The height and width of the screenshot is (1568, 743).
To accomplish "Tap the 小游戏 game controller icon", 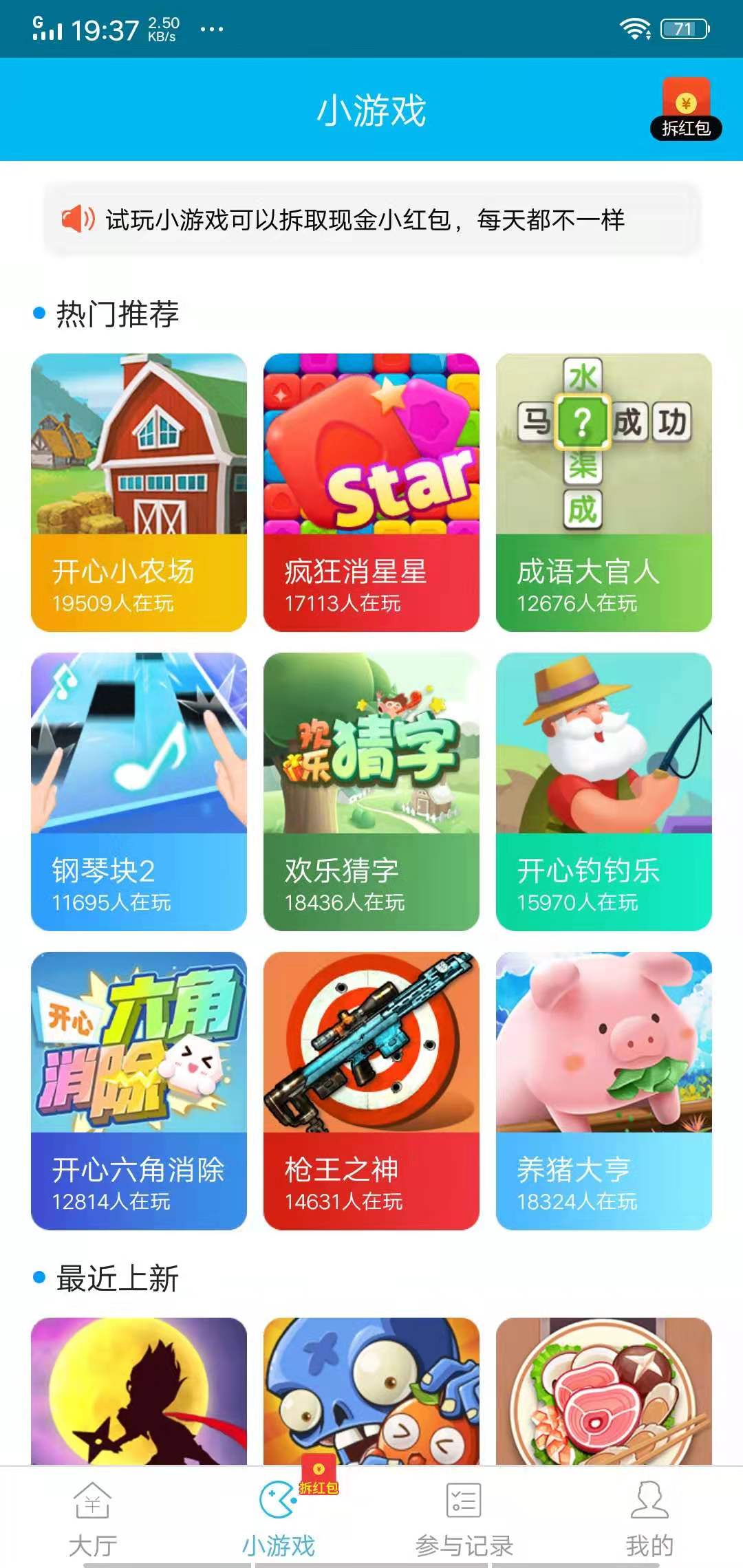I will [279, 1499].
